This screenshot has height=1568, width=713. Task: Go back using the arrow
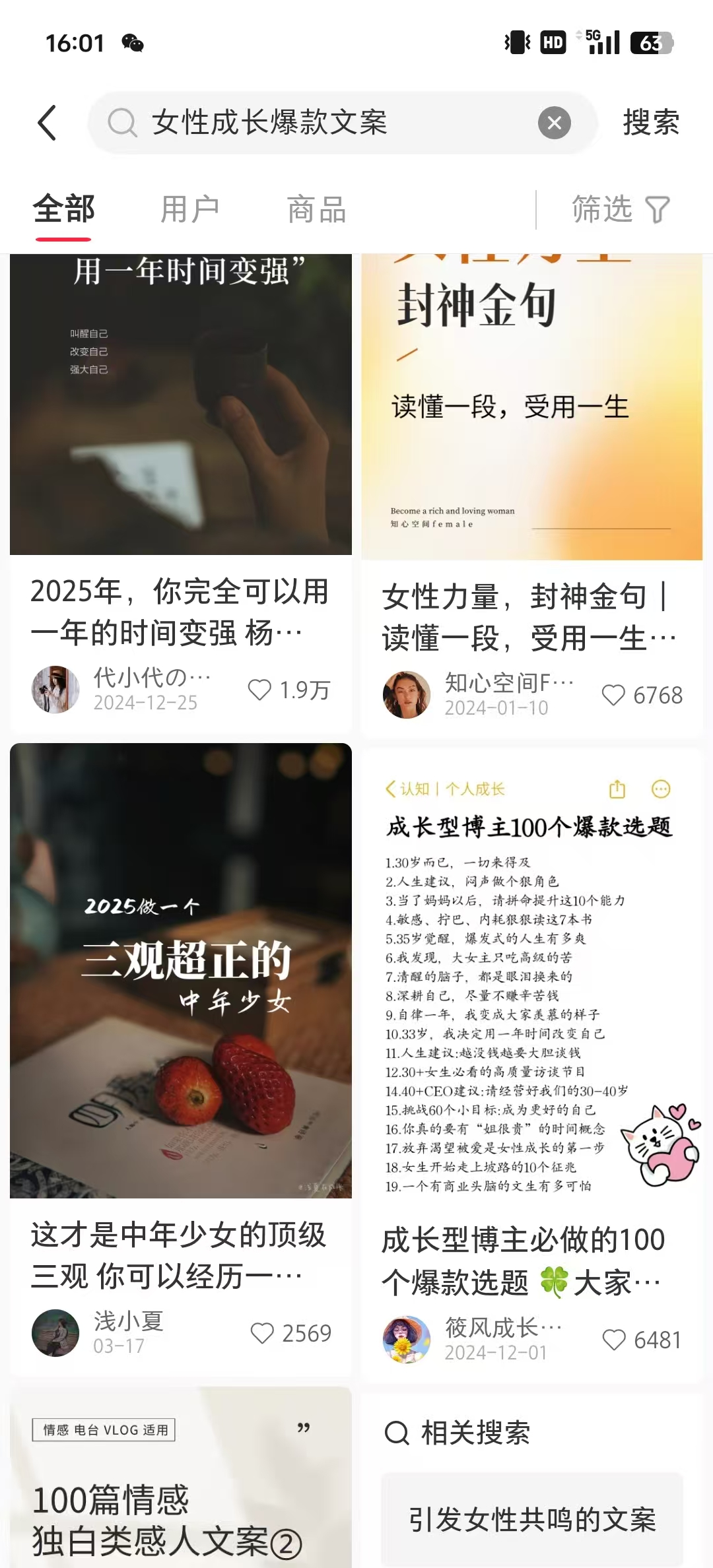(x=48, y=123)
